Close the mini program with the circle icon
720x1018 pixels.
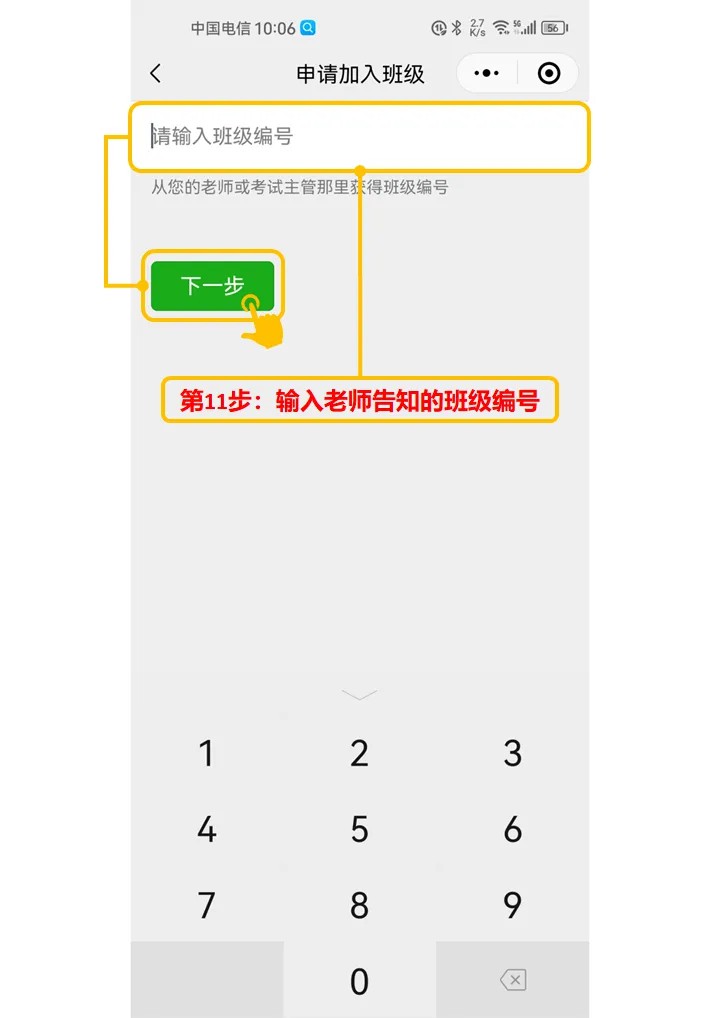(x=549, y=73)
